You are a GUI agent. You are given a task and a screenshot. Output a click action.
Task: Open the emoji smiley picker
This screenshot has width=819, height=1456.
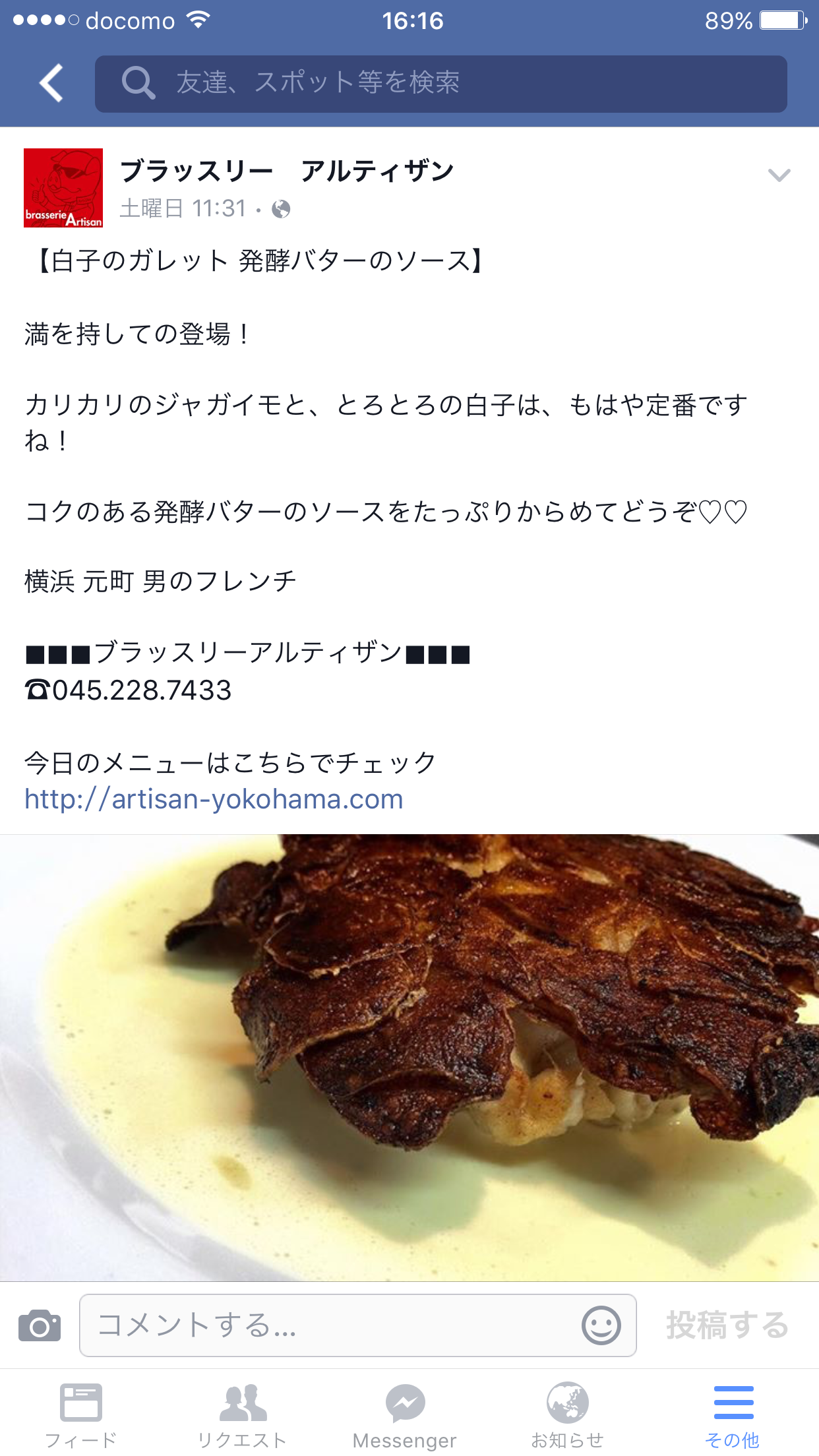[601, 1325]
